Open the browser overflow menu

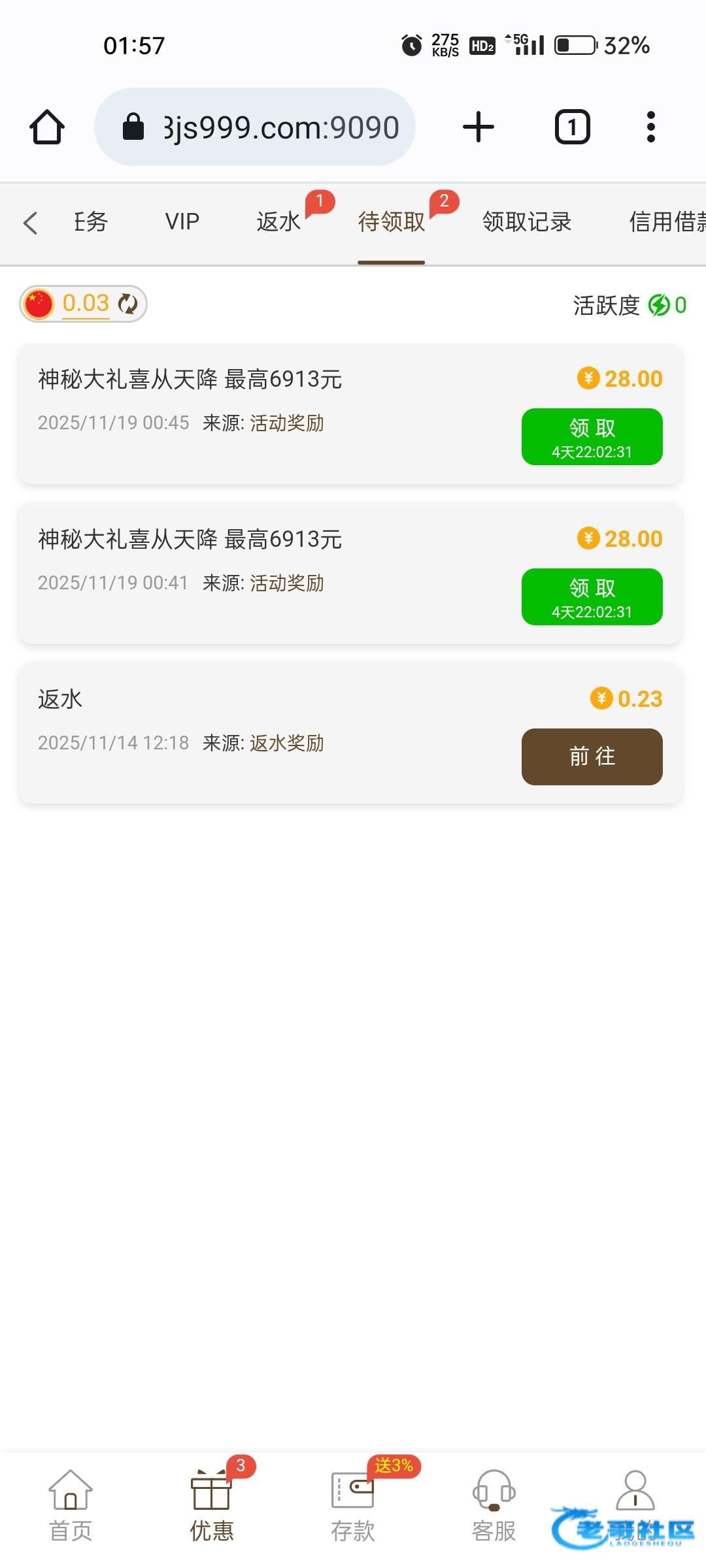click(x=650, y=127)
